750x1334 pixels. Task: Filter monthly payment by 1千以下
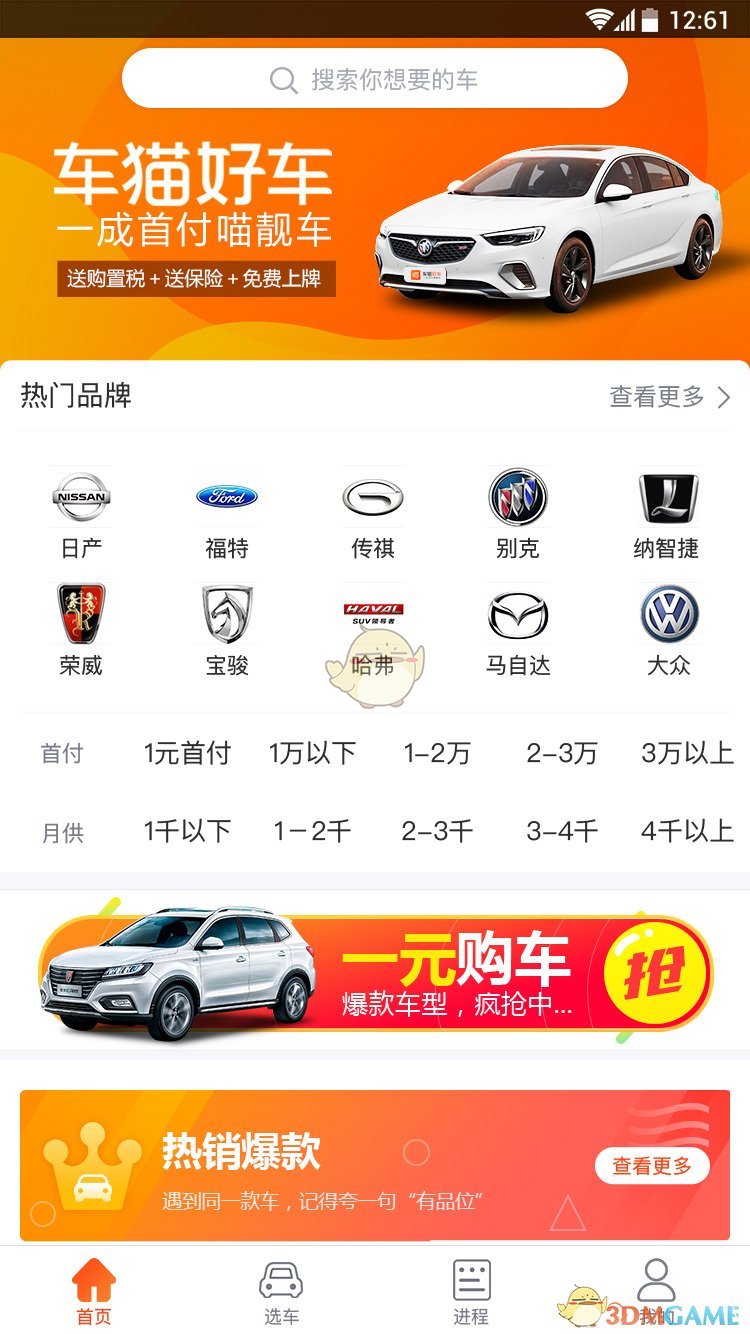tap(187, 831)
